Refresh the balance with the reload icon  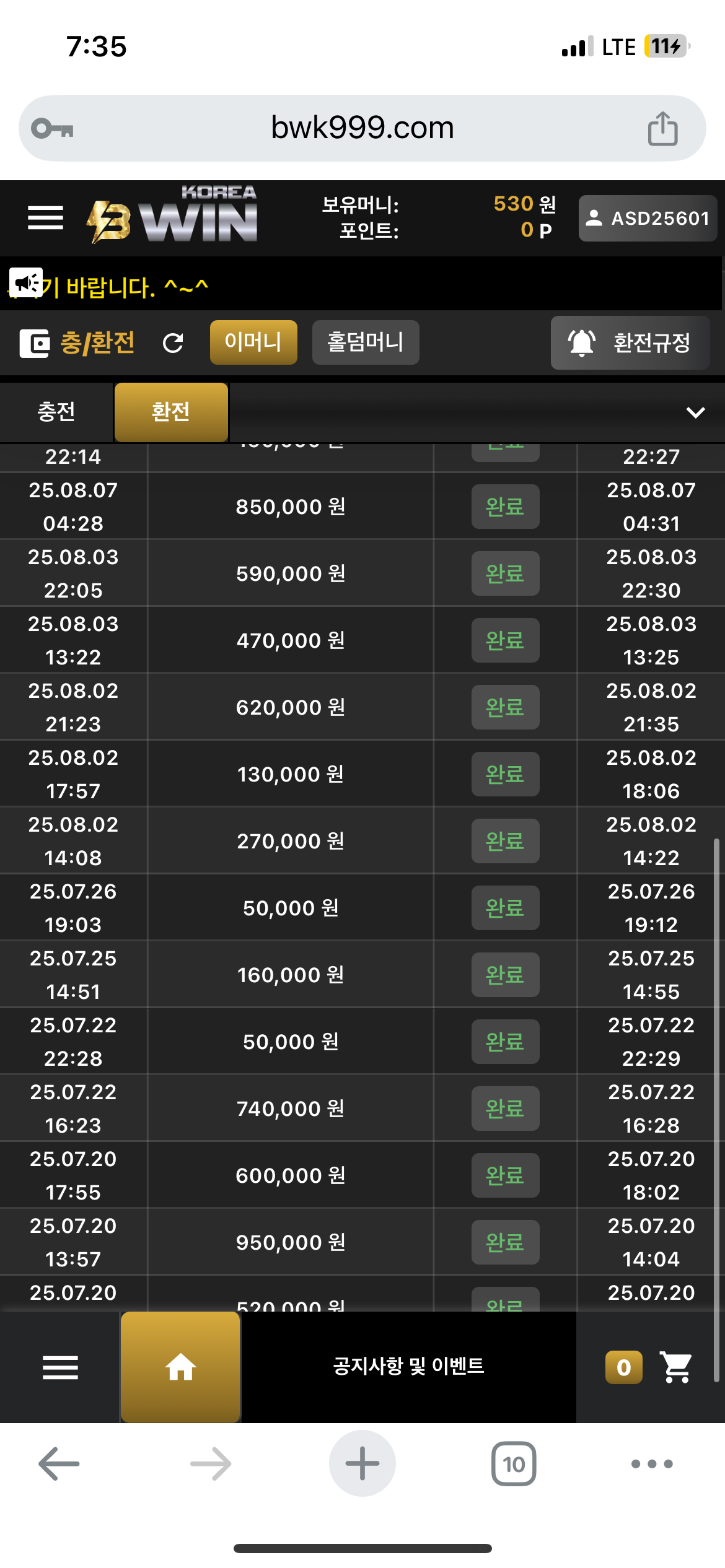click(x=173, y=343)
